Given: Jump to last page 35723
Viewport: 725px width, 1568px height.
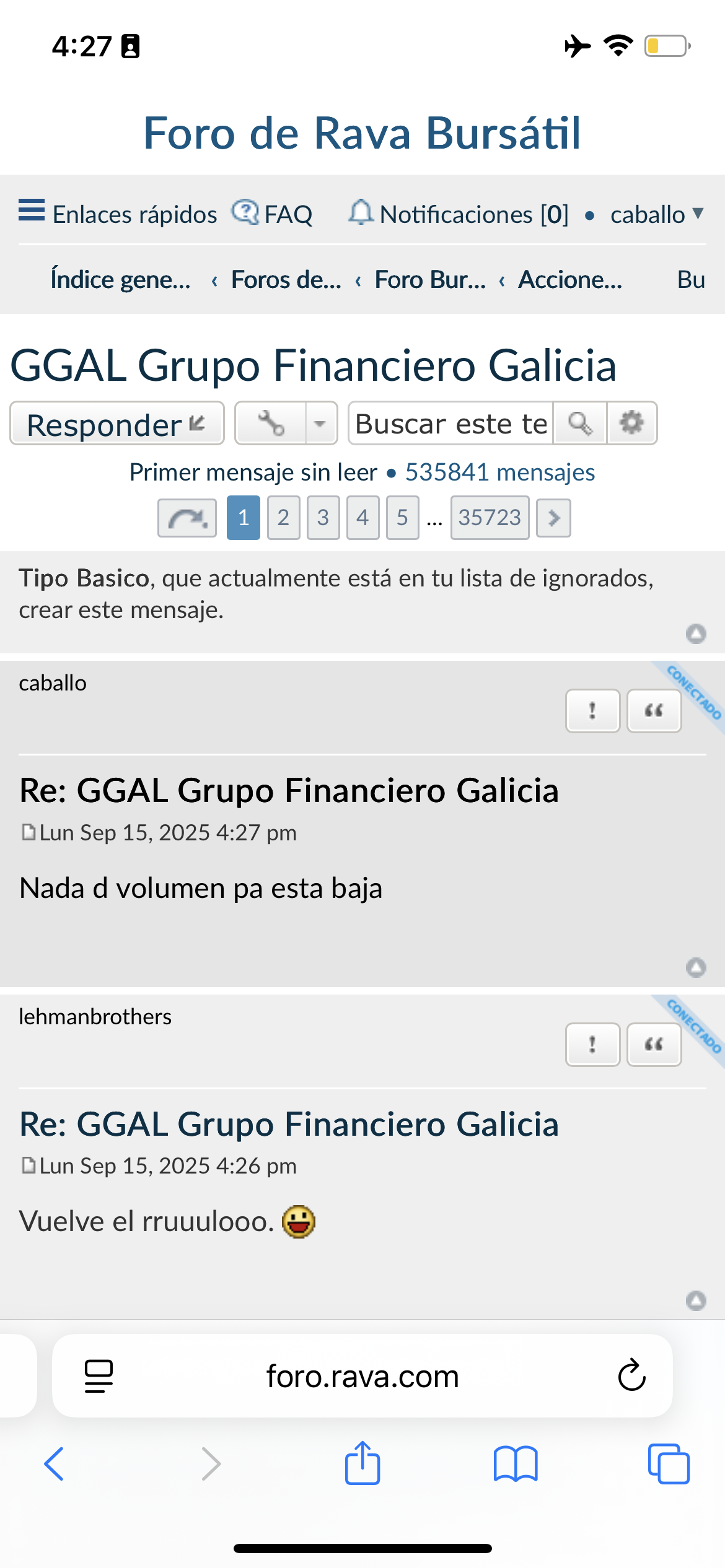Looking at the screenshot, I should point(490,518).
